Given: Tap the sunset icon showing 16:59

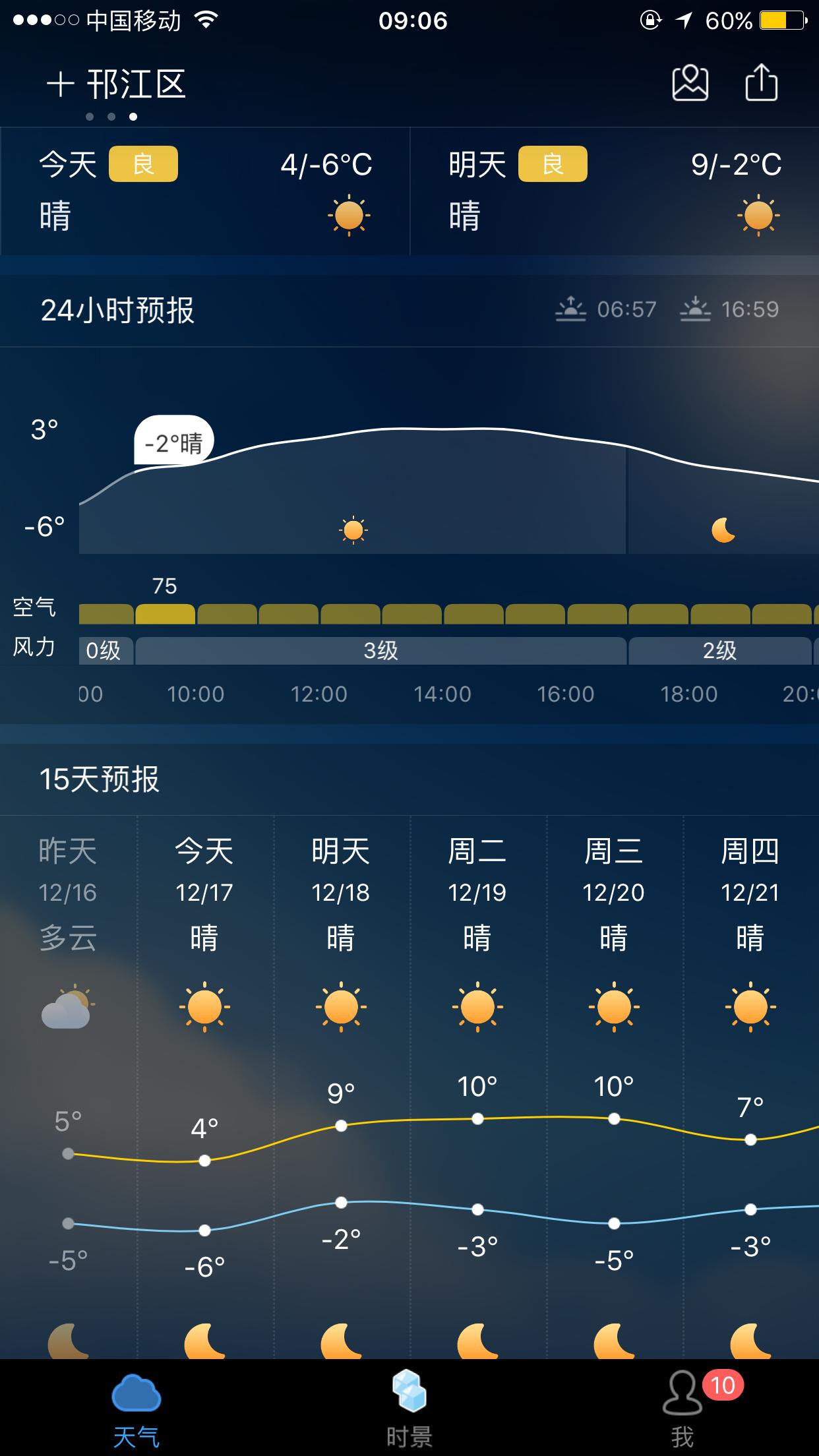Looking at the screenshot, I should click(696, 310).
